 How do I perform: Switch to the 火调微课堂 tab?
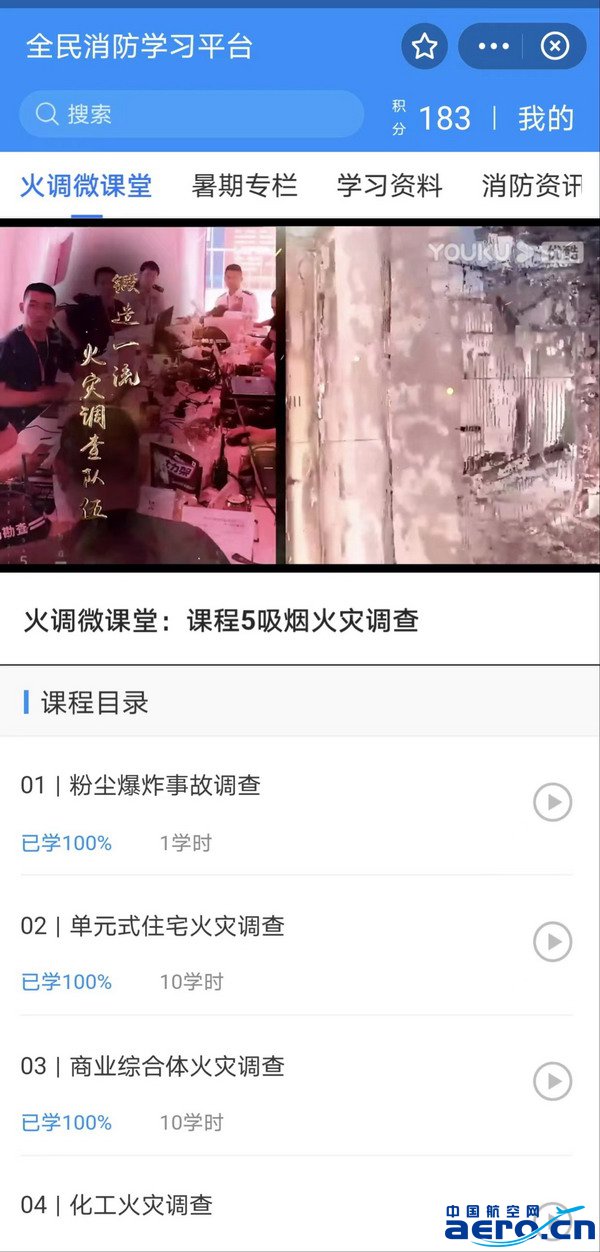click(x=86, y=185)
